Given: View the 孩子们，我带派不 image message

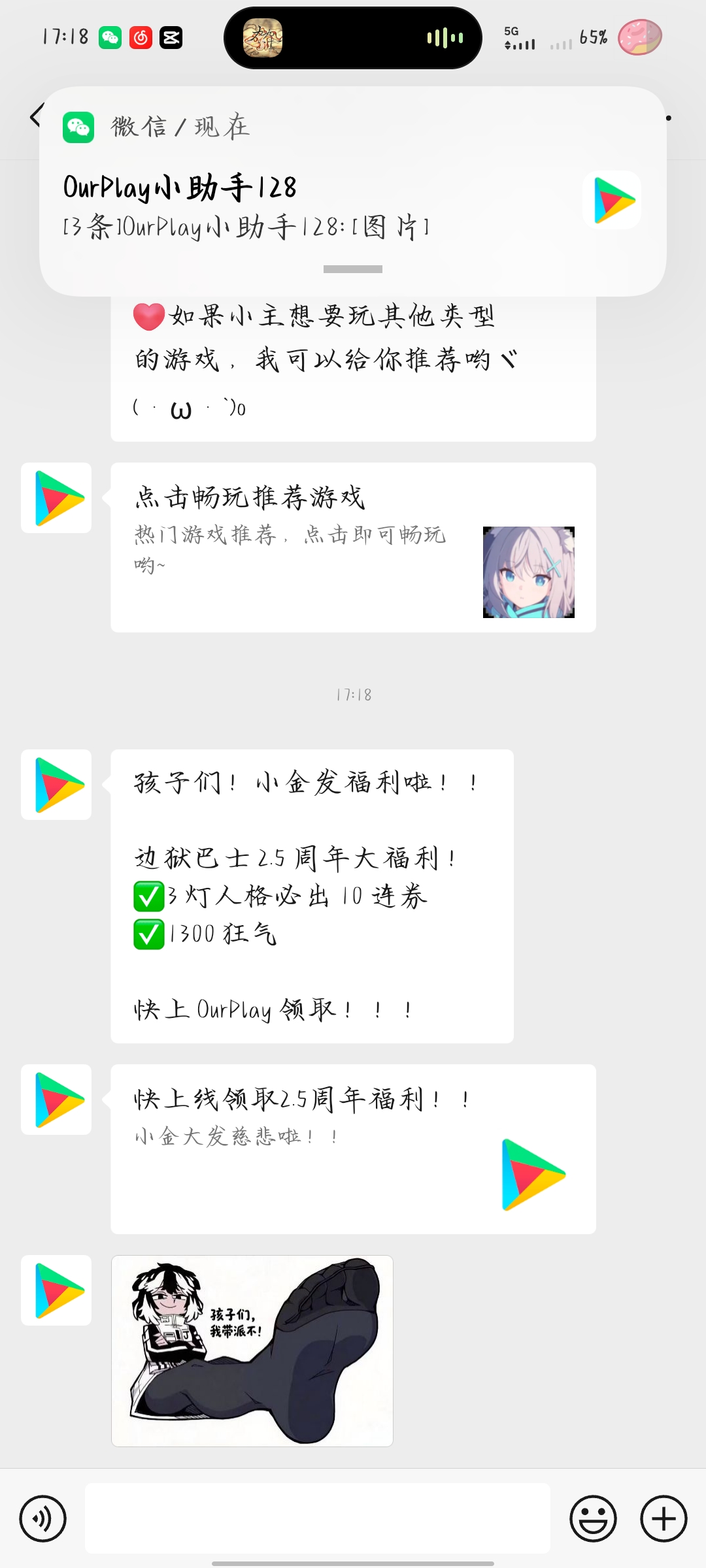Looking at the screenshot, I should (252, 1350).
